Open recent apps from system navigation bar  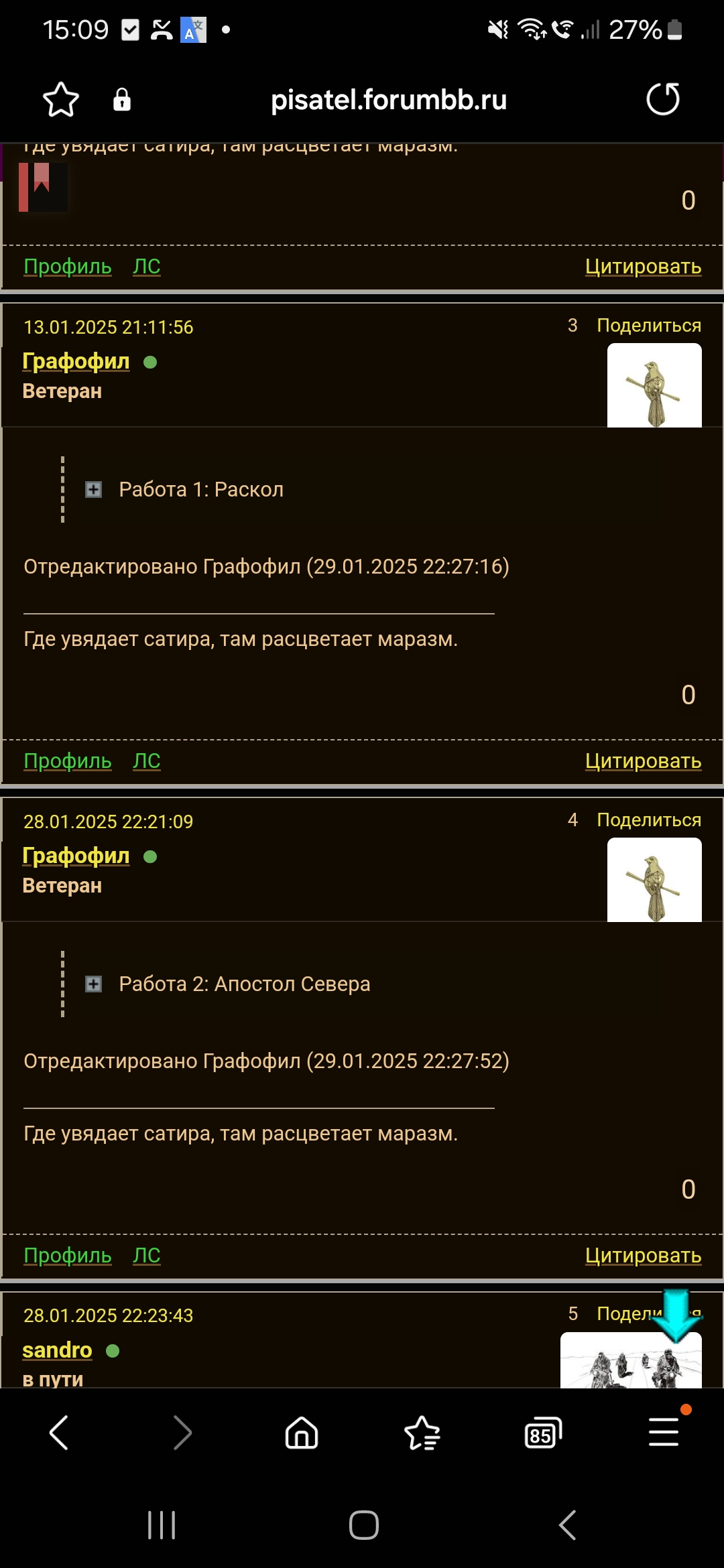tap(162, 1526)
